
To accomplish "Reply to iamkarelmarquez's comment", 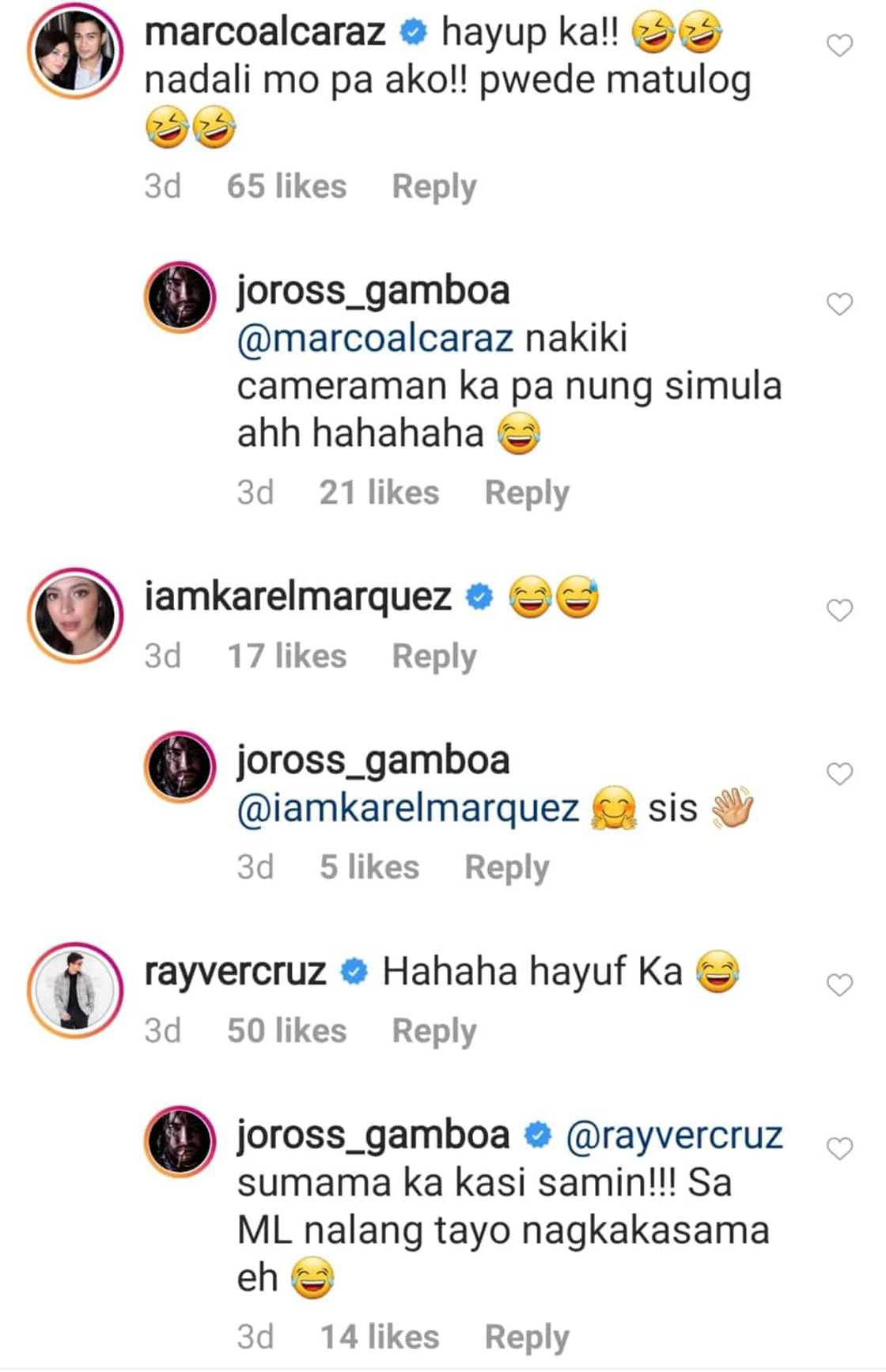I will pos(434,657).
